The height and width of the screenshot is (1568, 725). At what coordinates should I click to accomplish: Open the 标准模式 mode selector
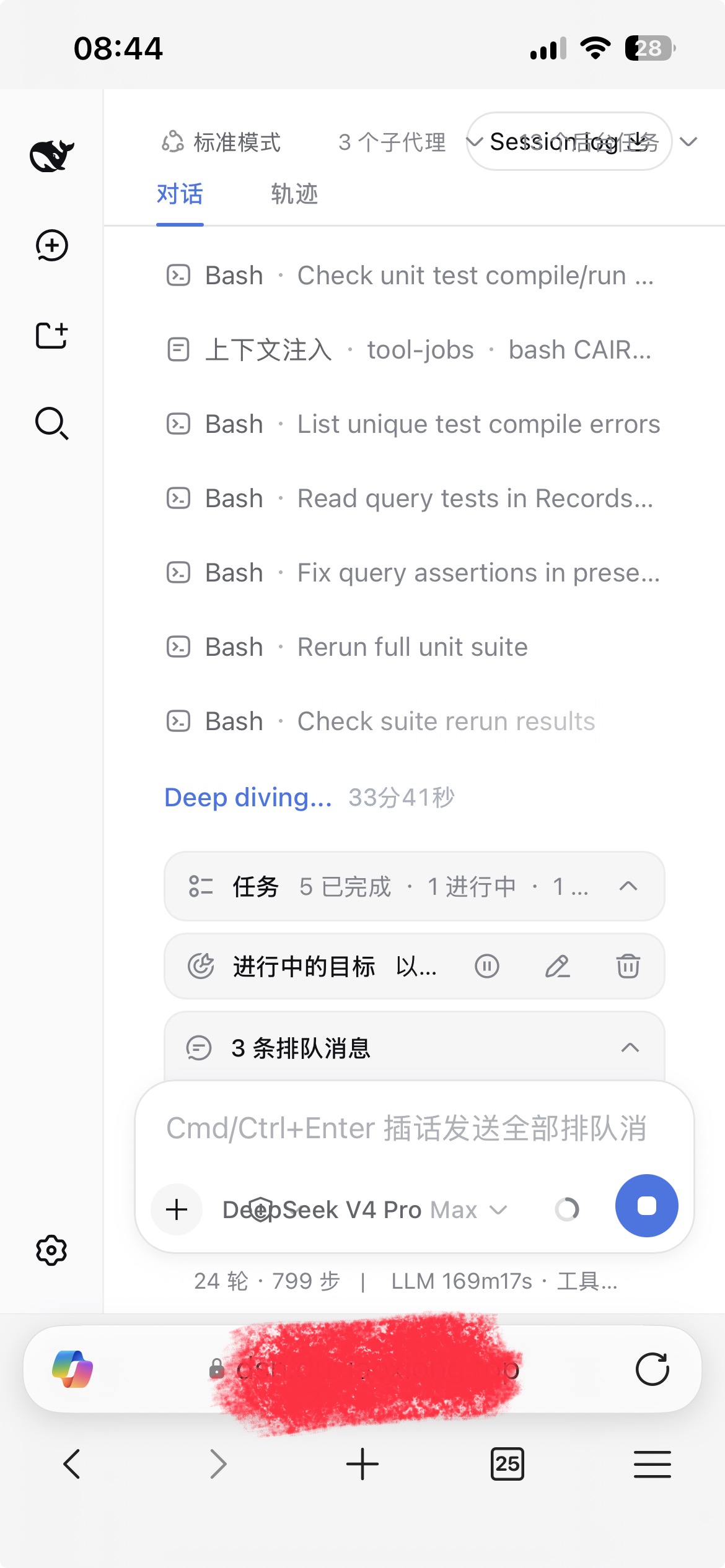point(221,142)
